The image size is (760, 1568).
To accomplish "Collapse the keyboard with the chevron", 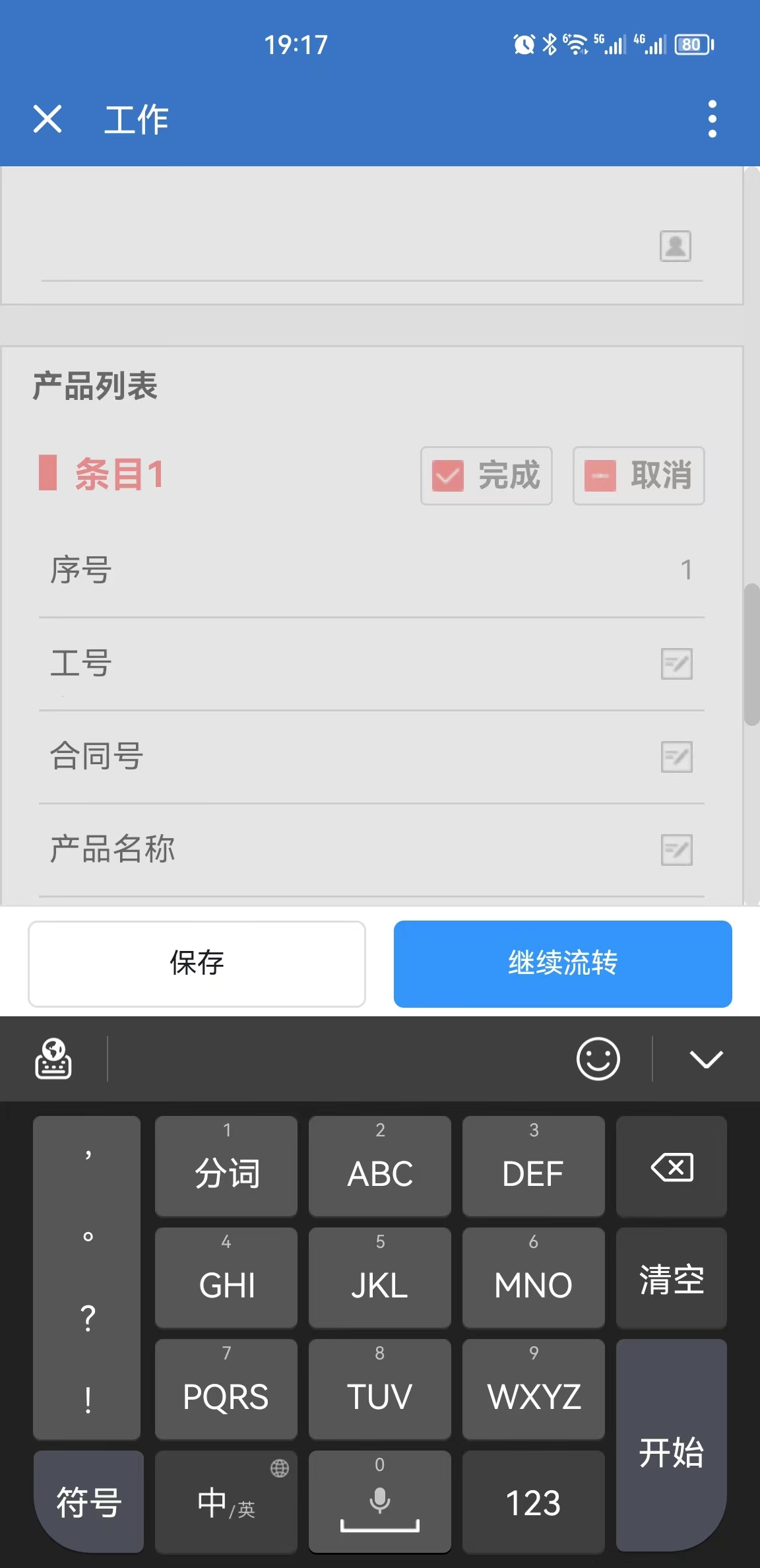I will (x=706, y=1061).
